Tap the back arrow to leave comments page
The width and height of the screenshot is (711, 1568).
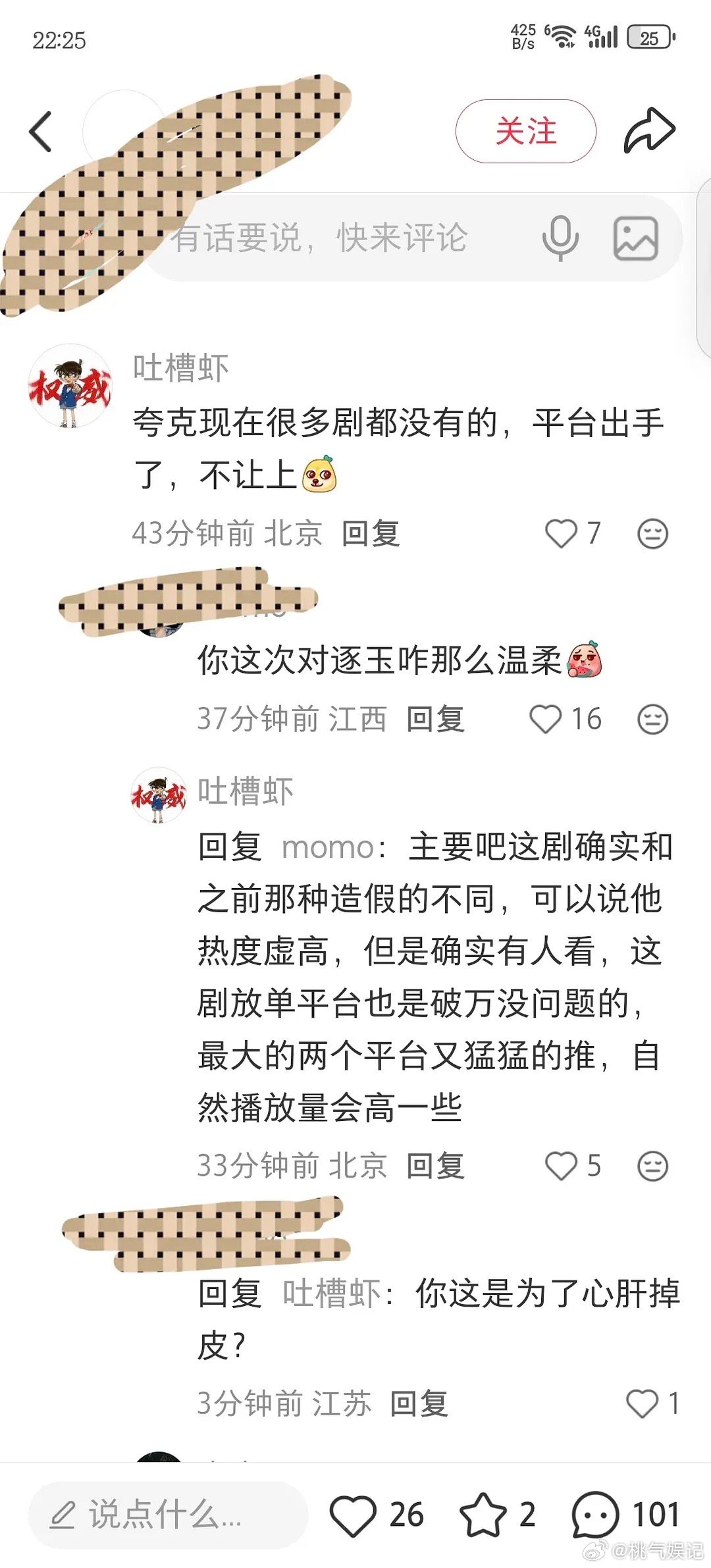pyautogui.click(x=39, y=130)
